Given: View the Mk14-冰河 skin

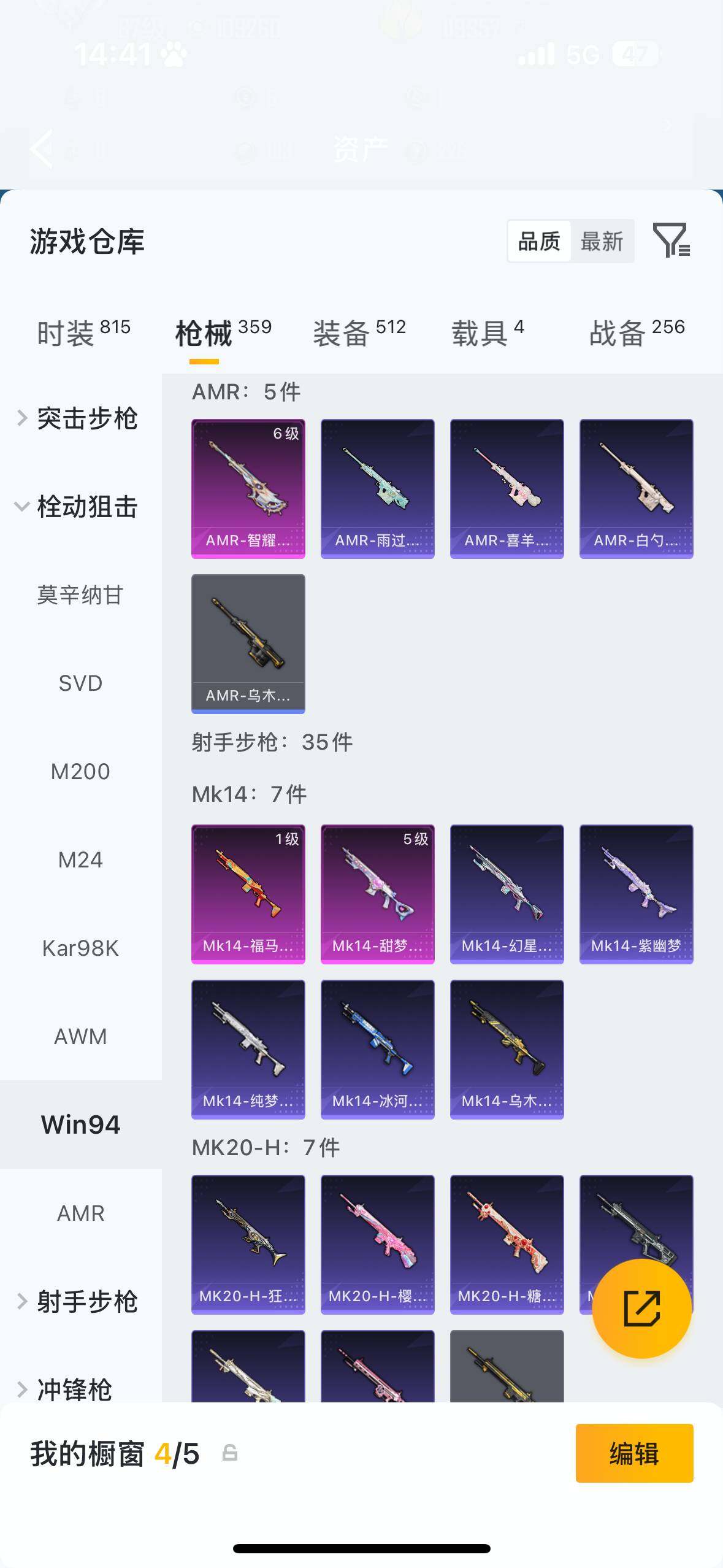Looking at the screenshot, I should 377,1049.
